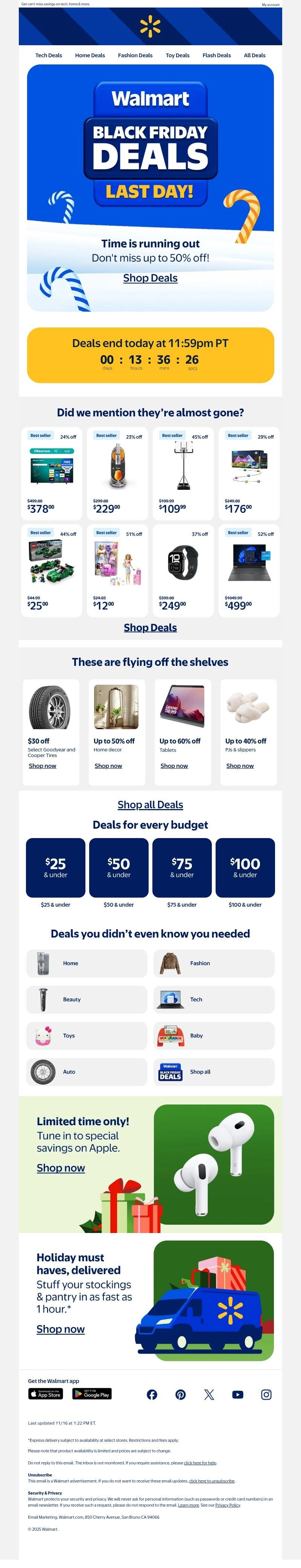Click here to unsubscribe
This screenshot has height=1568, width=301.
pyautogui.click(x=211, y=1481)
